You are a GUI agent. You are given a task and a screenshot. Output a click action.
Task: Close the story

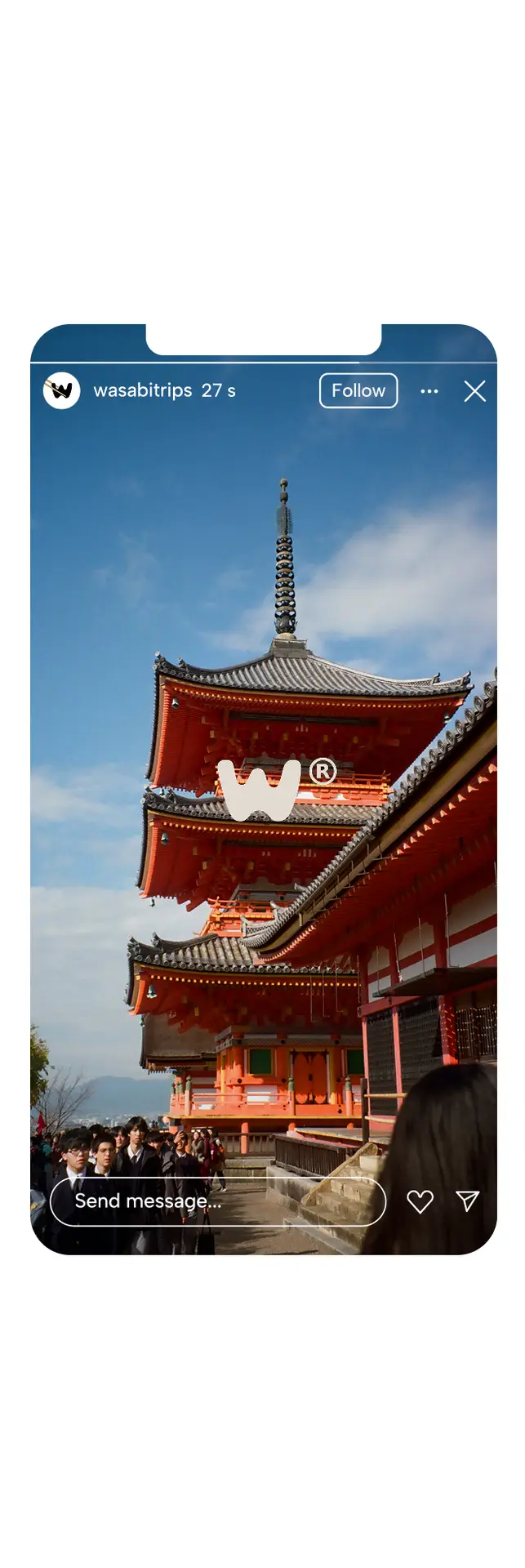474,391
